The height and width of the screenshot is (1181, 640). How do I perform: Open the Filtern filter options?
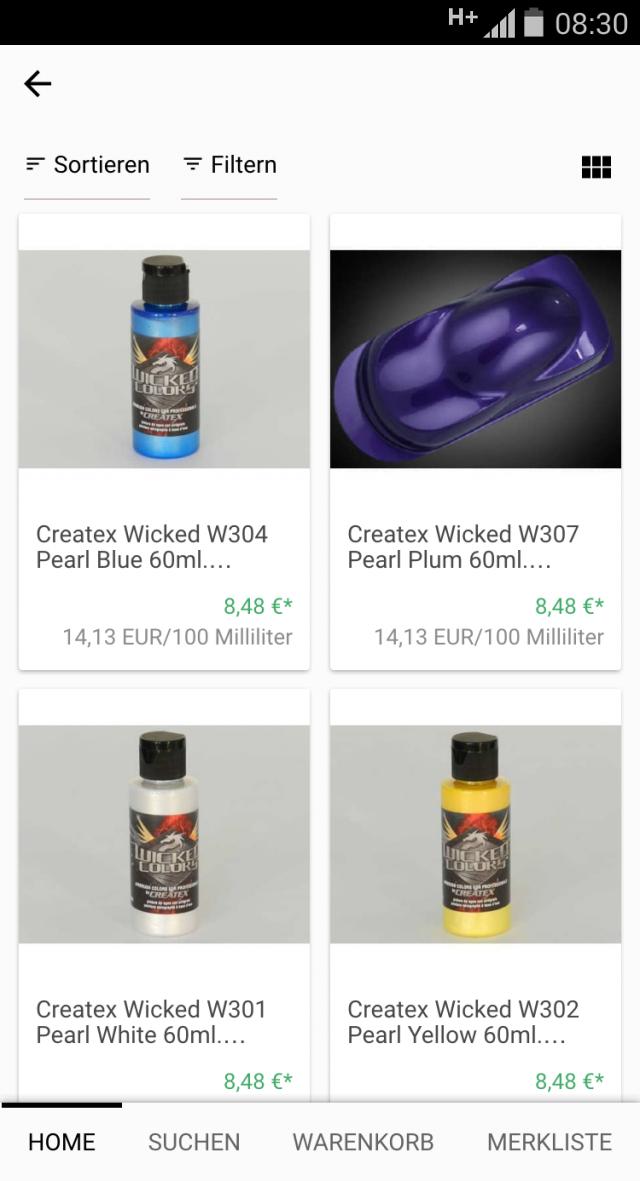(229, 165)
